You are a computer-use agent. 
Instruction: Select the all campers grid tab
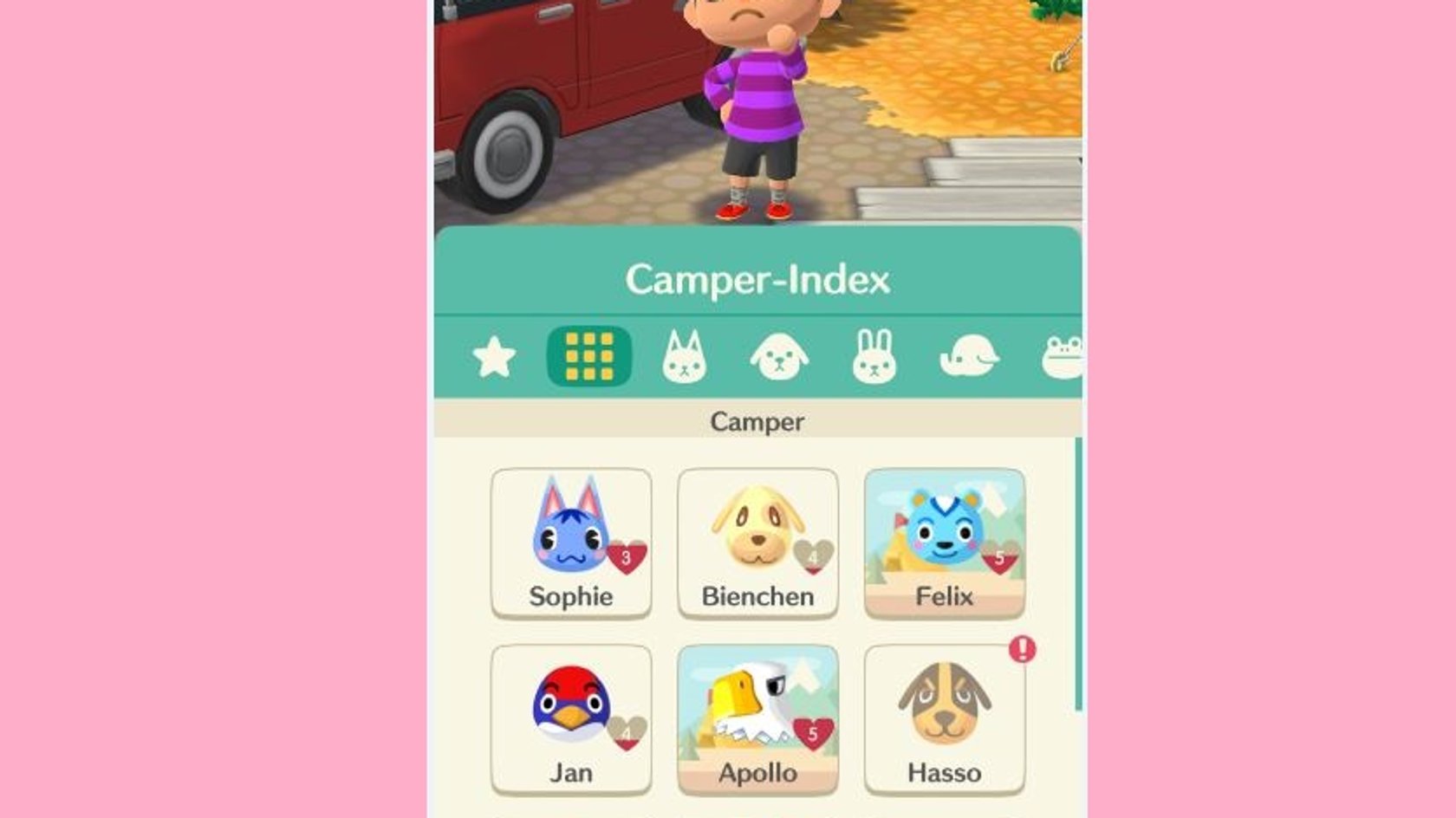[589, 357]
